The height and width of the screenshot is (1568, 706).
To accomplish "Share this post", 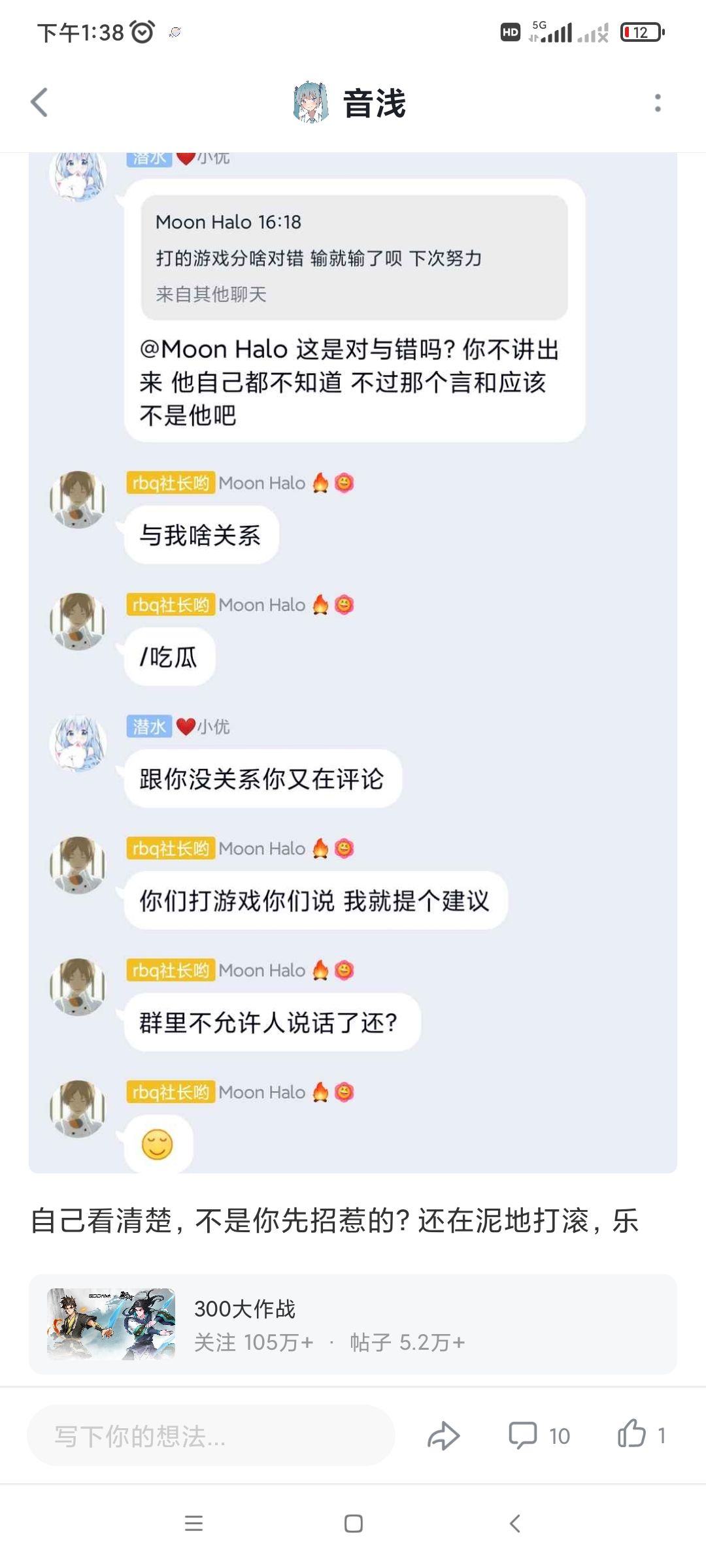I will [x=444, y=1435].
